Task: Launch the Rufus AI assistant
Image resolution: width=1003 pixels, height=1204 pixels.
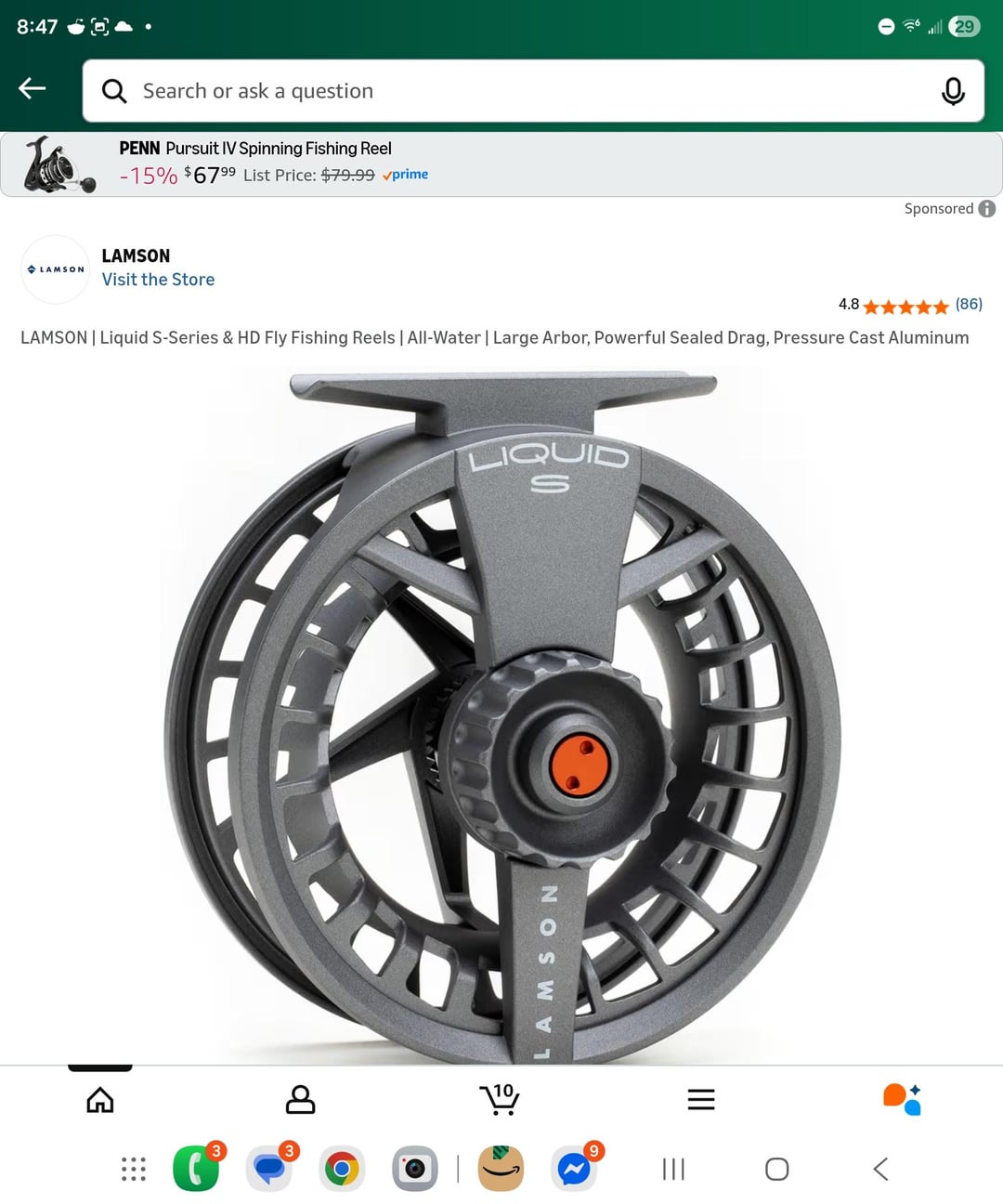Action: click(902, 1099)
